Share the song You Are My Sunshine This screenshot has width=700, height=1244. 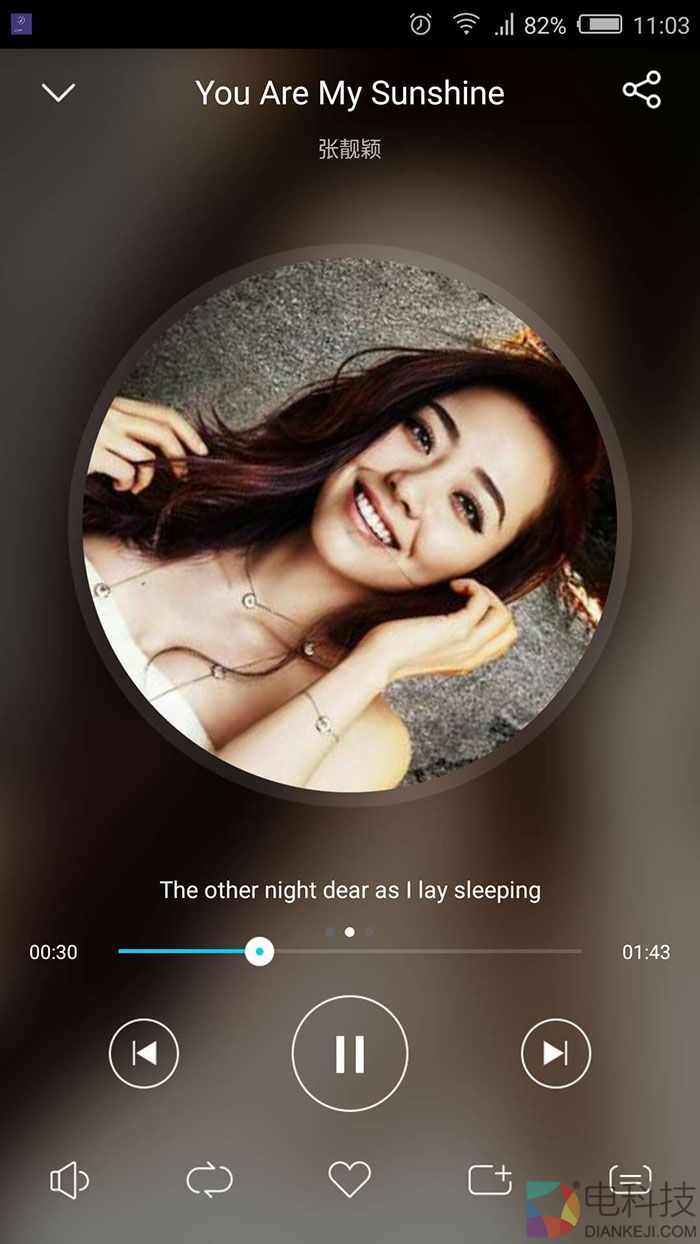[x=642, y=90]
